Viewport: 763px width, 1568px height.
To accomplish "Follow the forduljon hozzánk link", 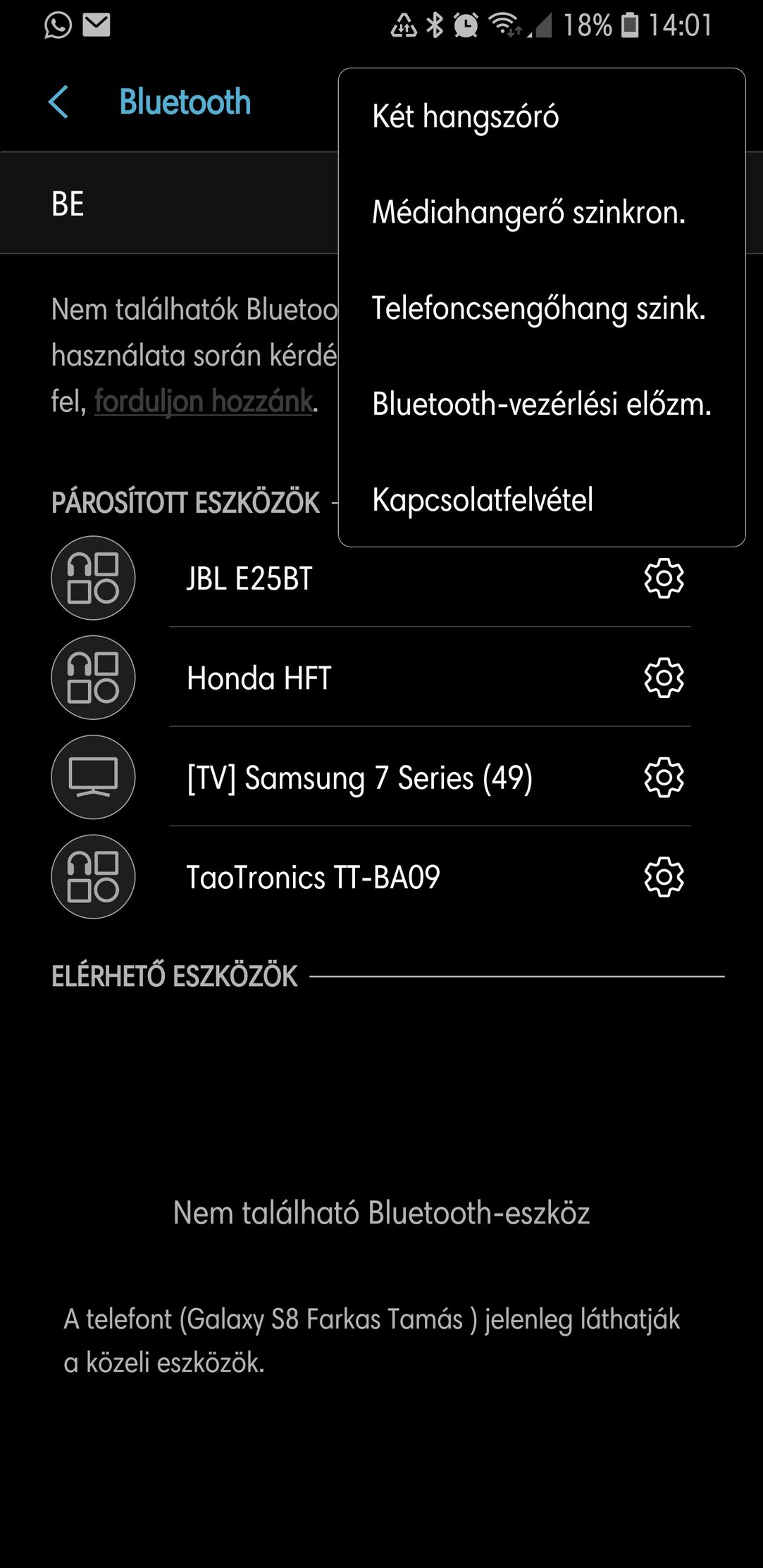I will [204, 402].
